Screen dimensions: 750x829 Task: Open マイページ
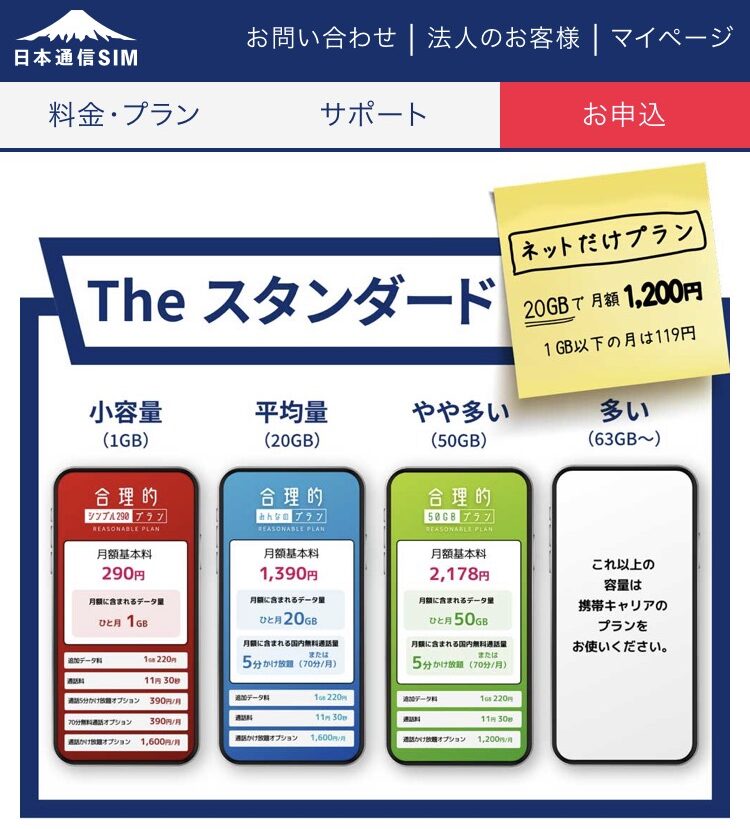point(671,39)
